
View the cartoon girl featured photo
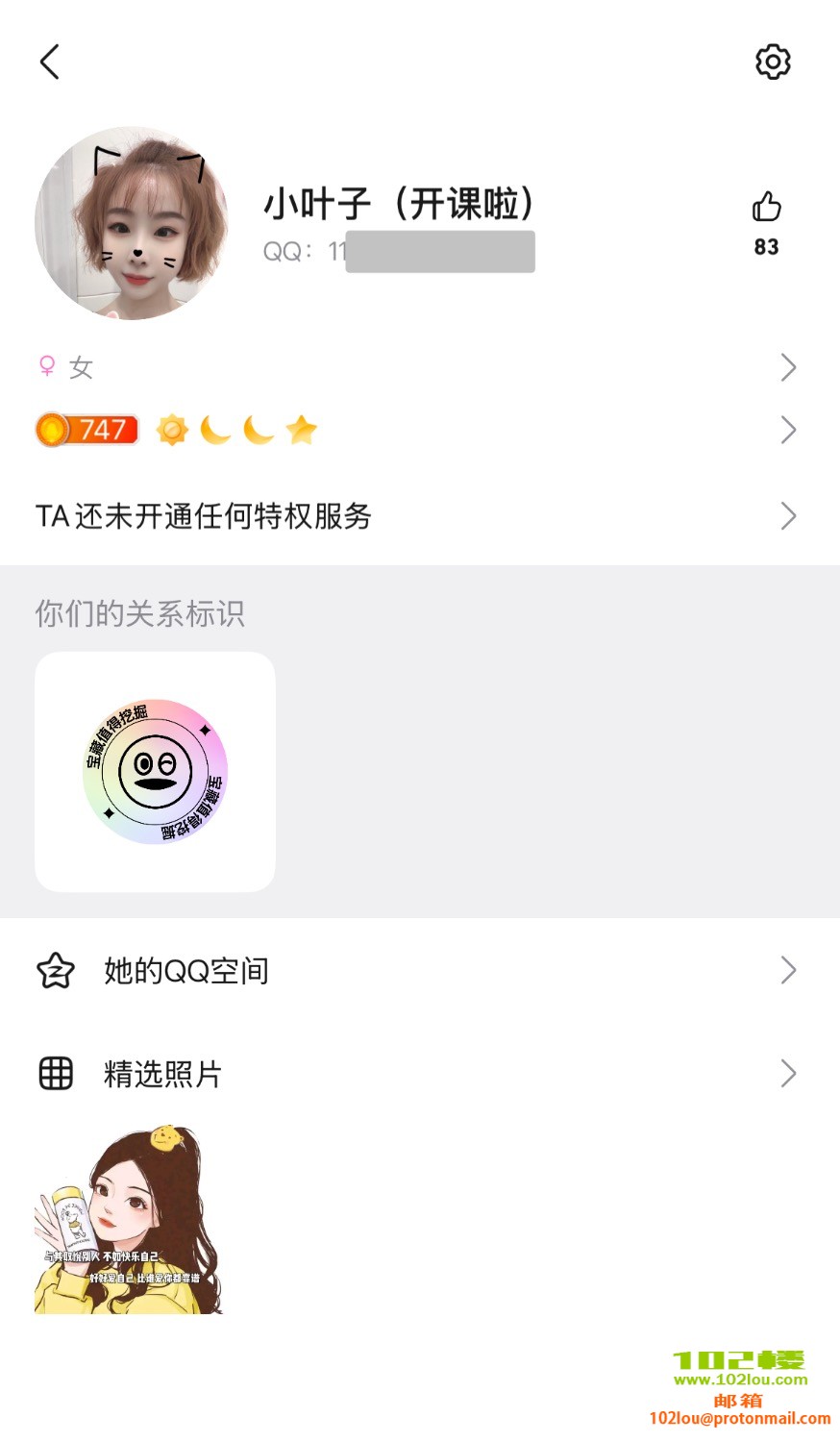(x=129, y=1219)
